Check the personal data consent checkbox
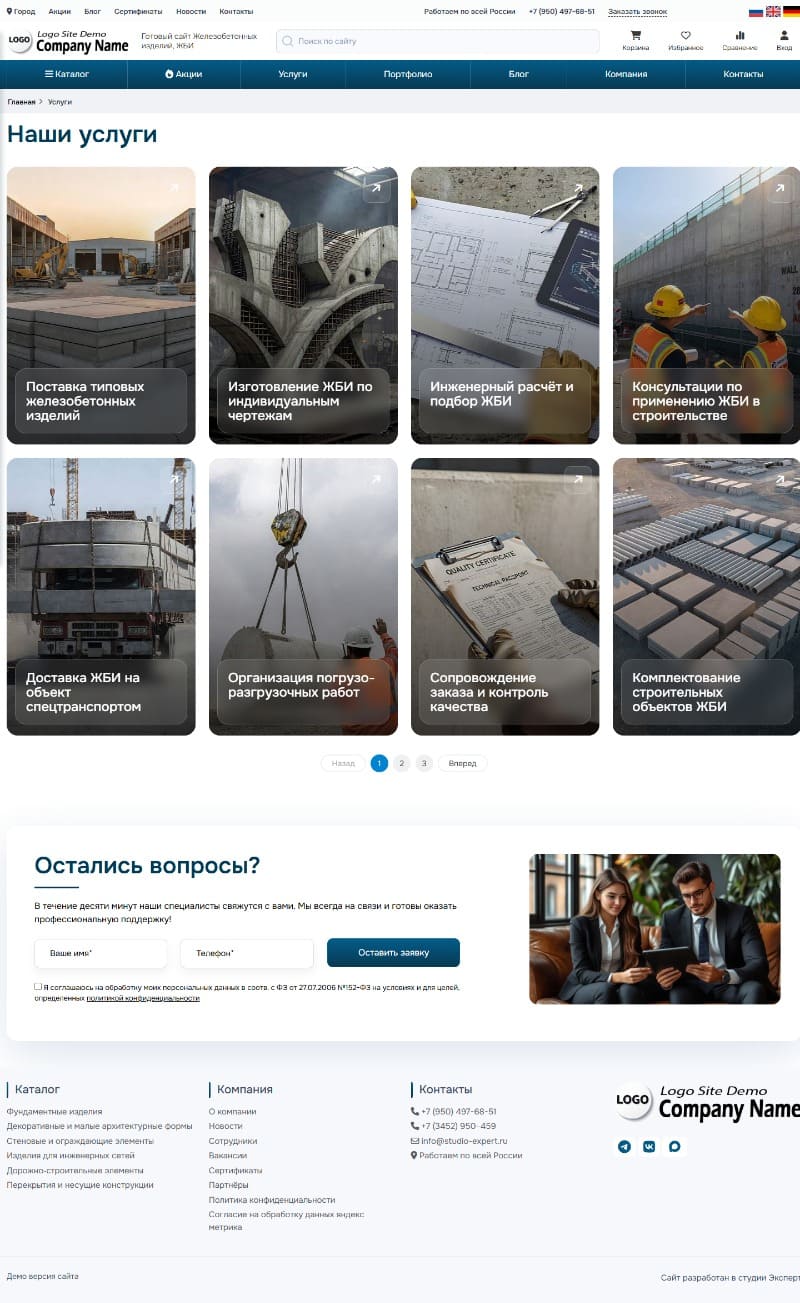The image size is (800, 1303). point(38,986)
